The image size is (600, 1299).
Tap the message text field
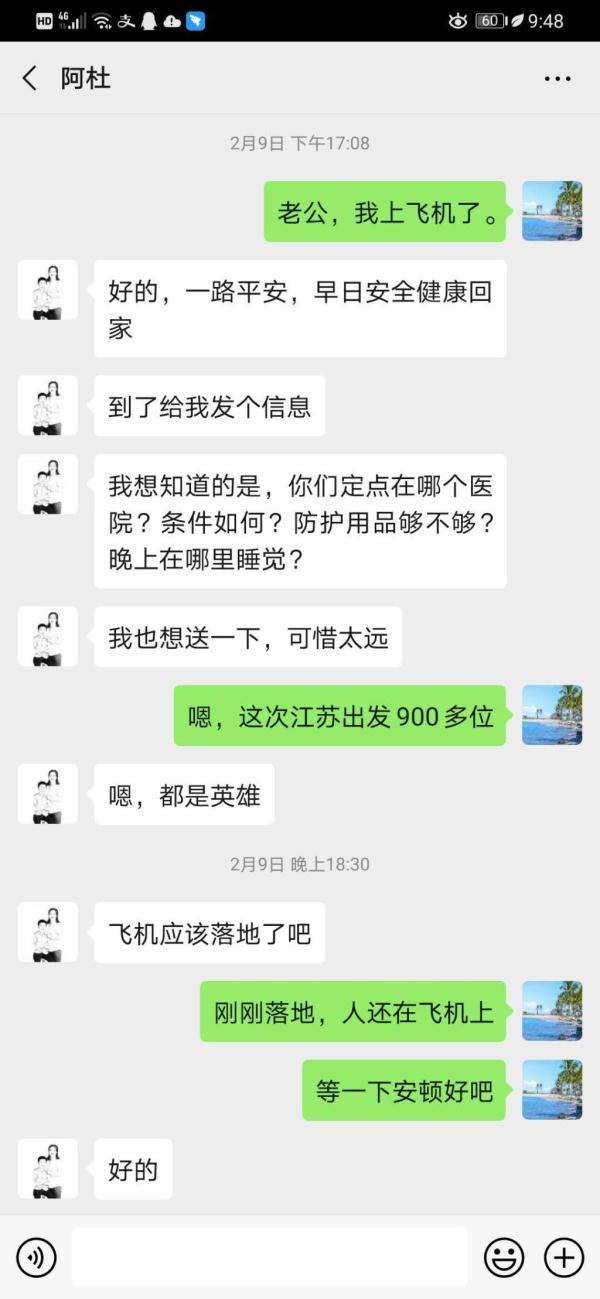point(269,1257)
